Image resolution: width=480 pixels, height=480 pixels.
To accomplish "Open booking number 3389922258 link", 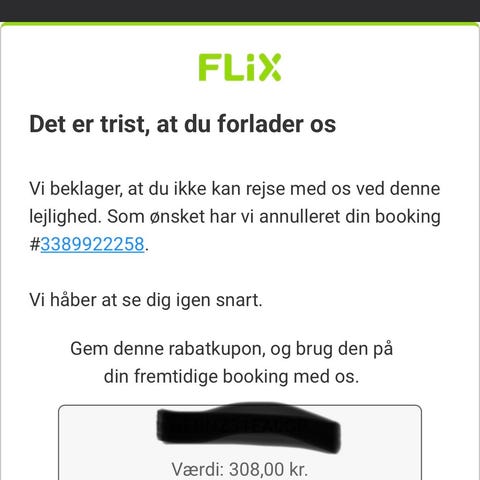I will (92, 244).
